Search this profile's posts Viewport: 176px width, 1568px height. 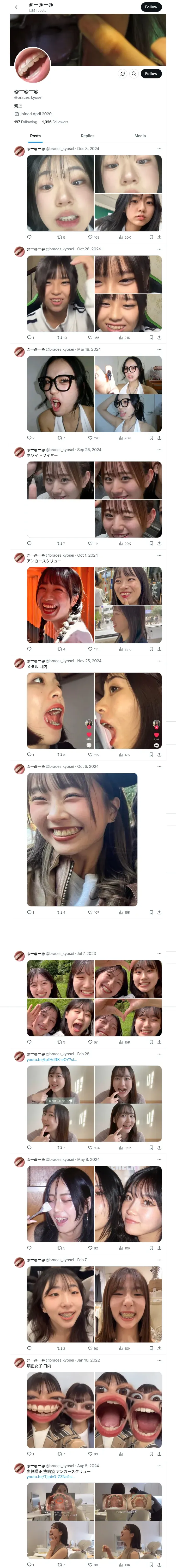click(x=134, y=74)
